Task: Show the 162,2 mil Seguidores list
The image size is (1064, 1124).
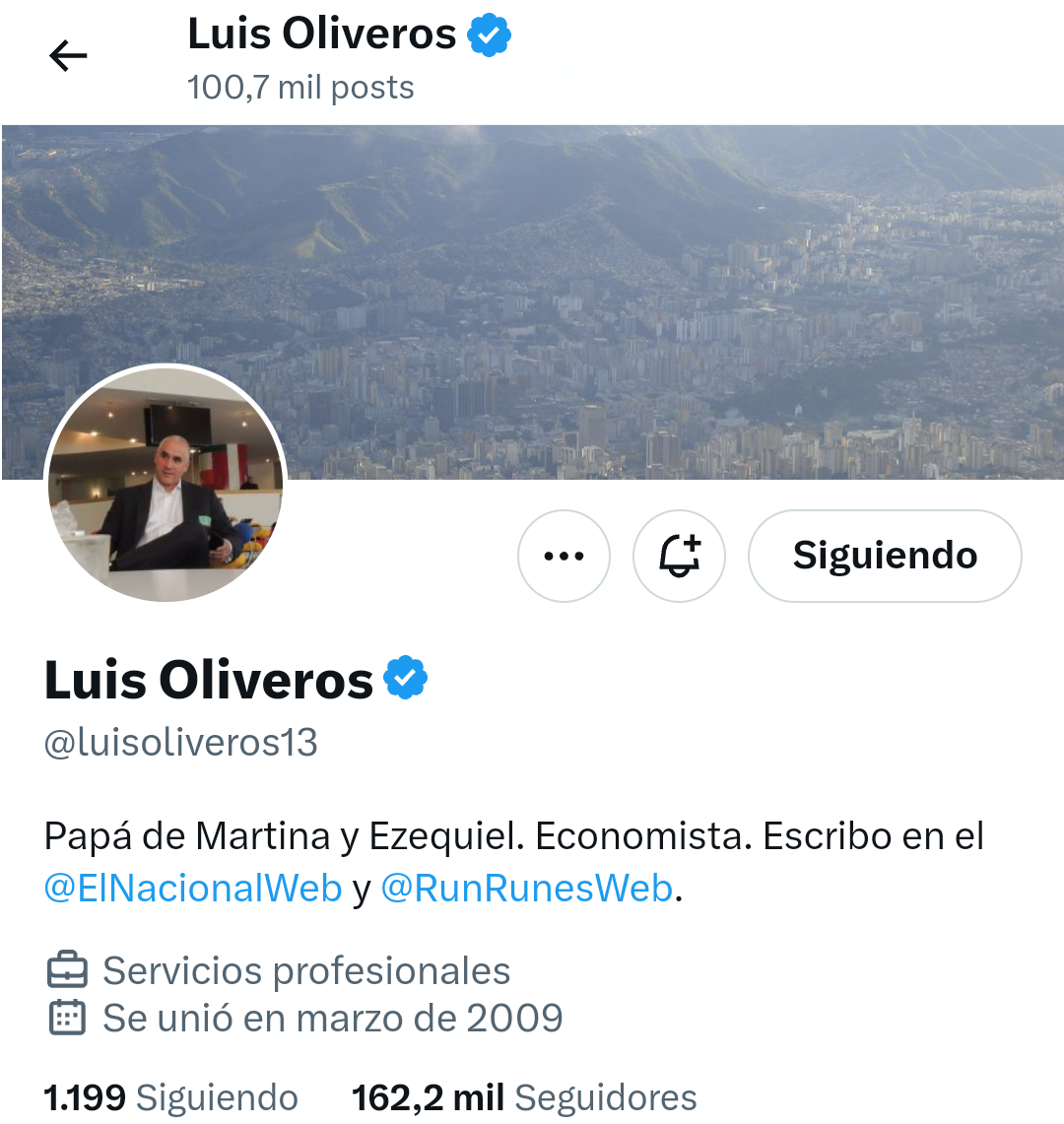Action: click(524, 1097)
